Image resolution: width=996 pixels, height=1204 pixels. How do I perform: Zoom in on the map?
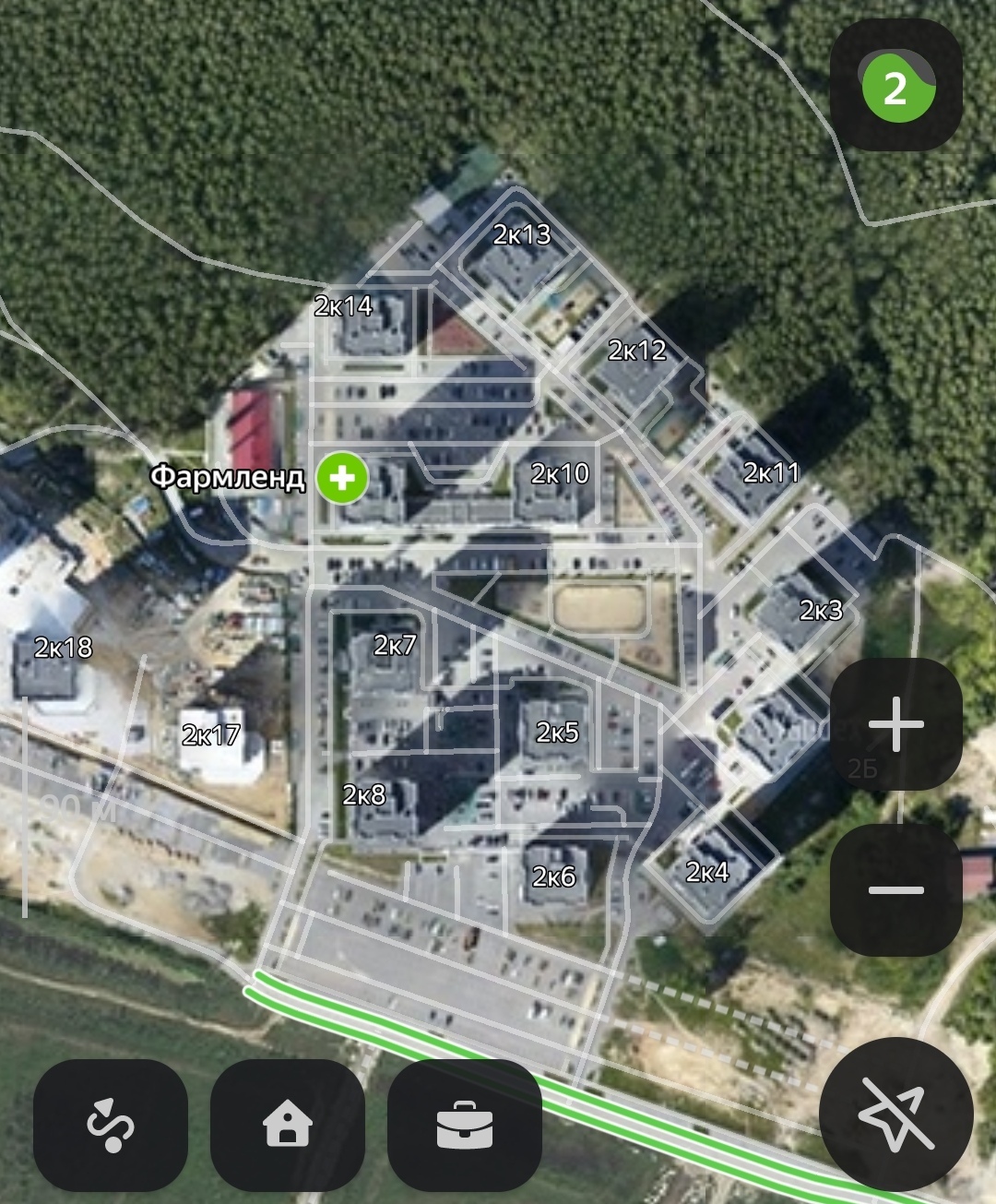[895, 725]
